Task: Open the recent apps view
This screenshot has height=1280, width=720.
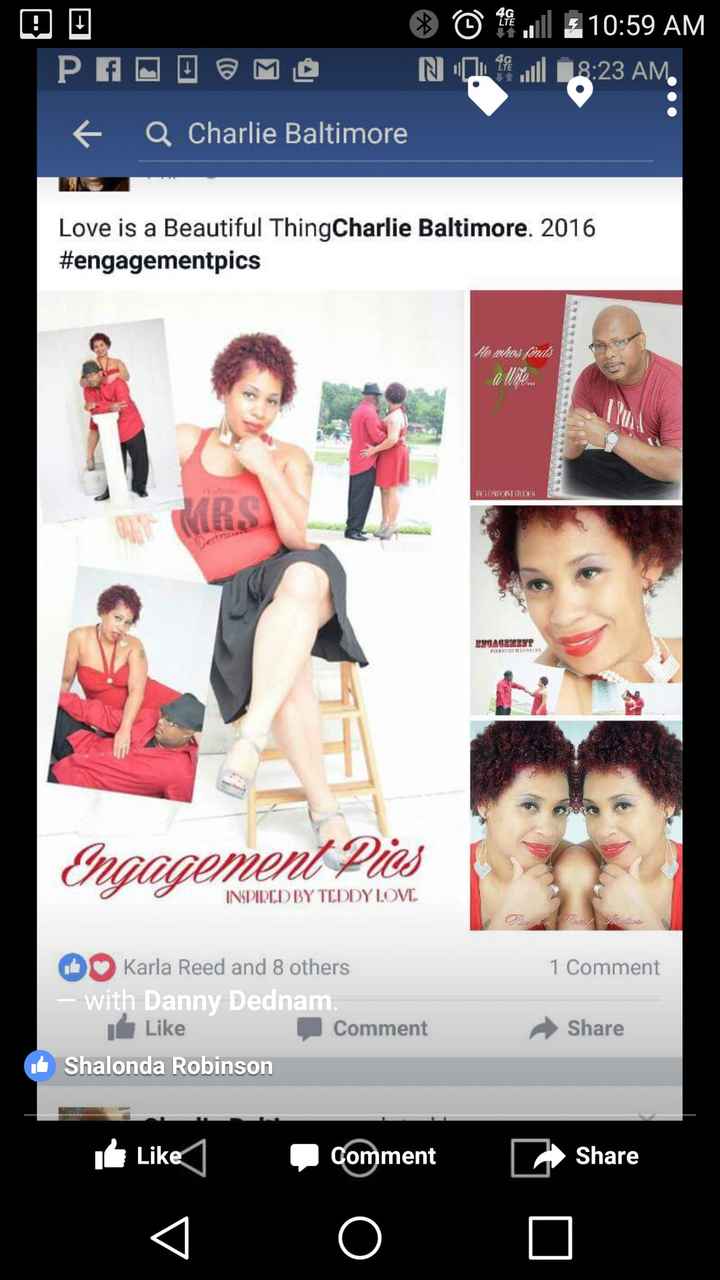Action: click(x=550, y=1238)
